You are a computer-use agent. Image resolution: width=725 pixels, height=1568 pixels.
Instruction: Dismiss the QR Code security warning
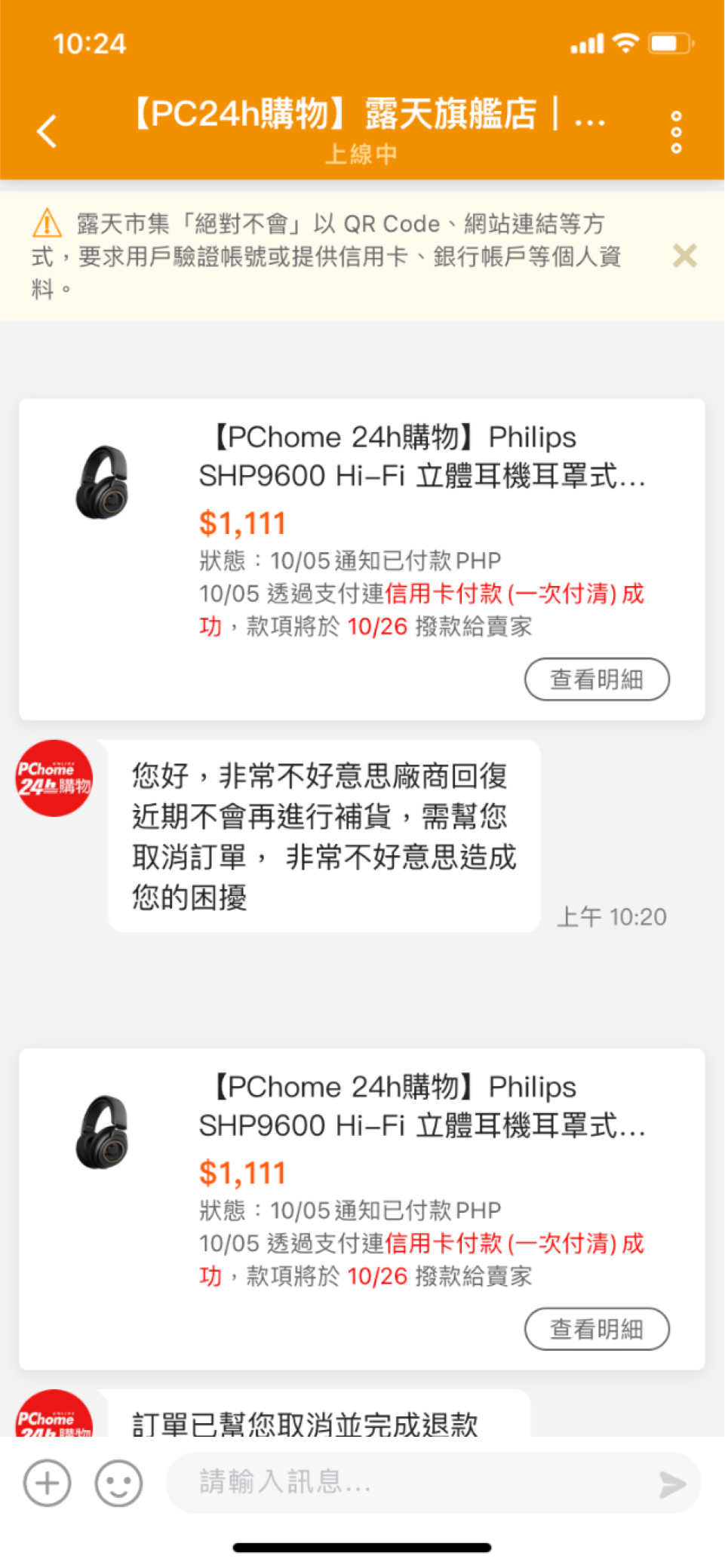[684, 256]
